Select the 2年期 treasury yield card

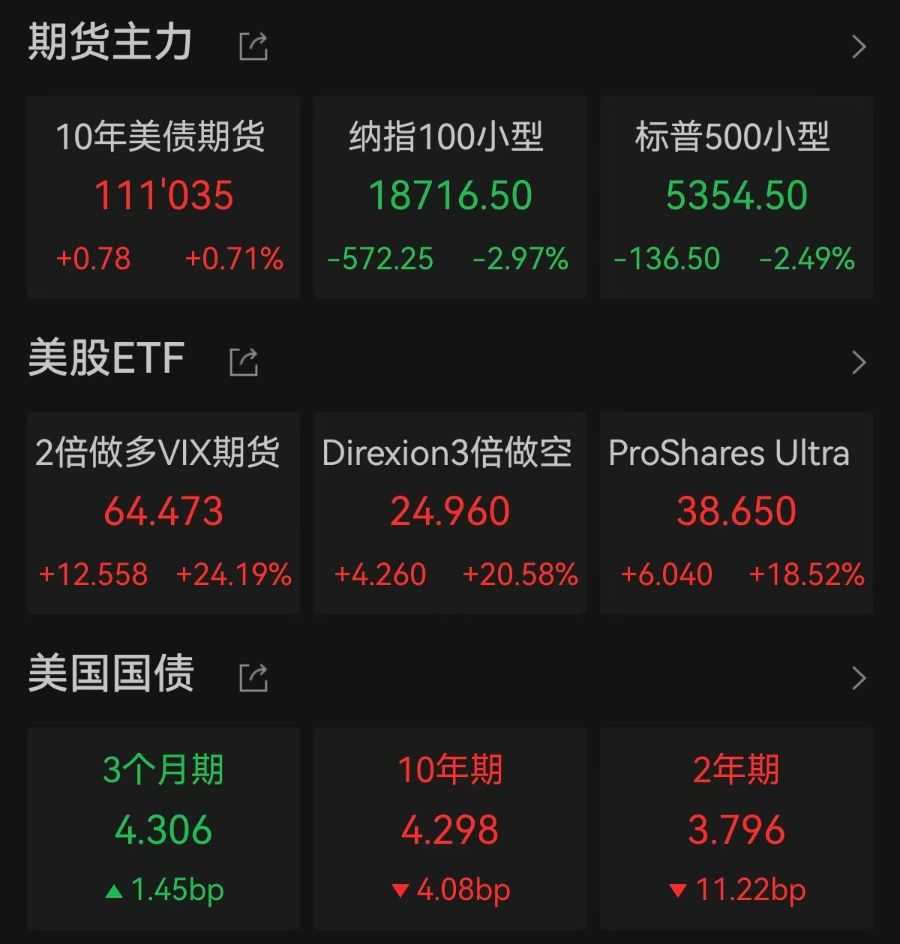(x=736, y=828)
